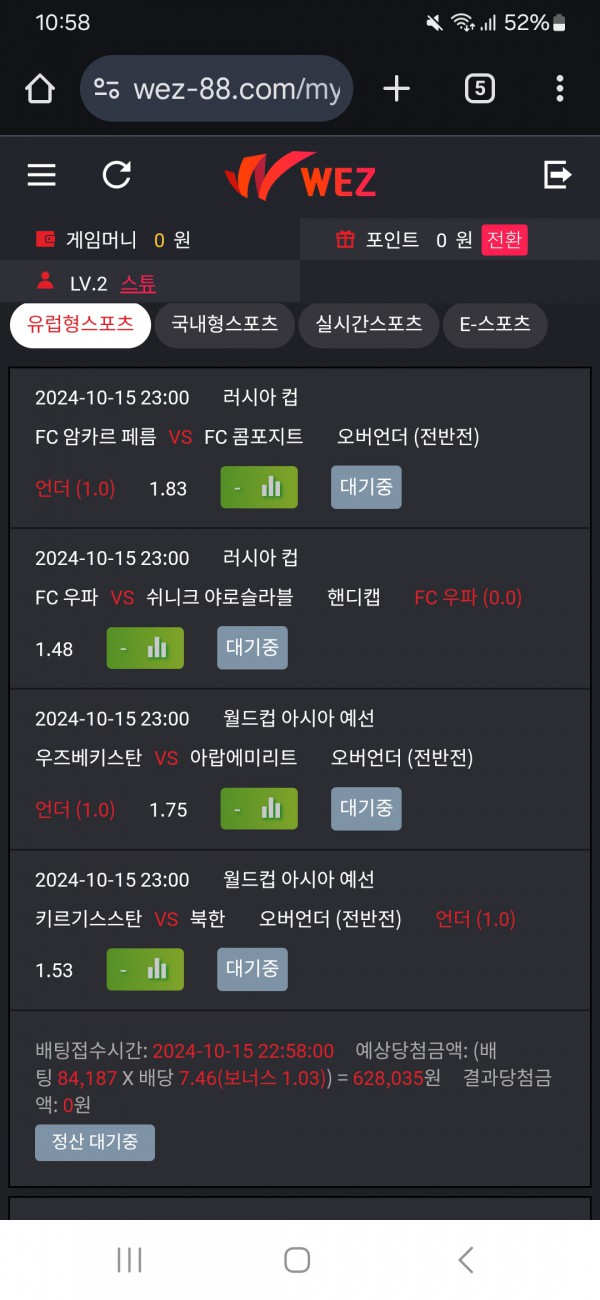Tap the refresh icon in the header
Image resolution: width=600 pixels, height=1300 pixels.
pos(117,175)
